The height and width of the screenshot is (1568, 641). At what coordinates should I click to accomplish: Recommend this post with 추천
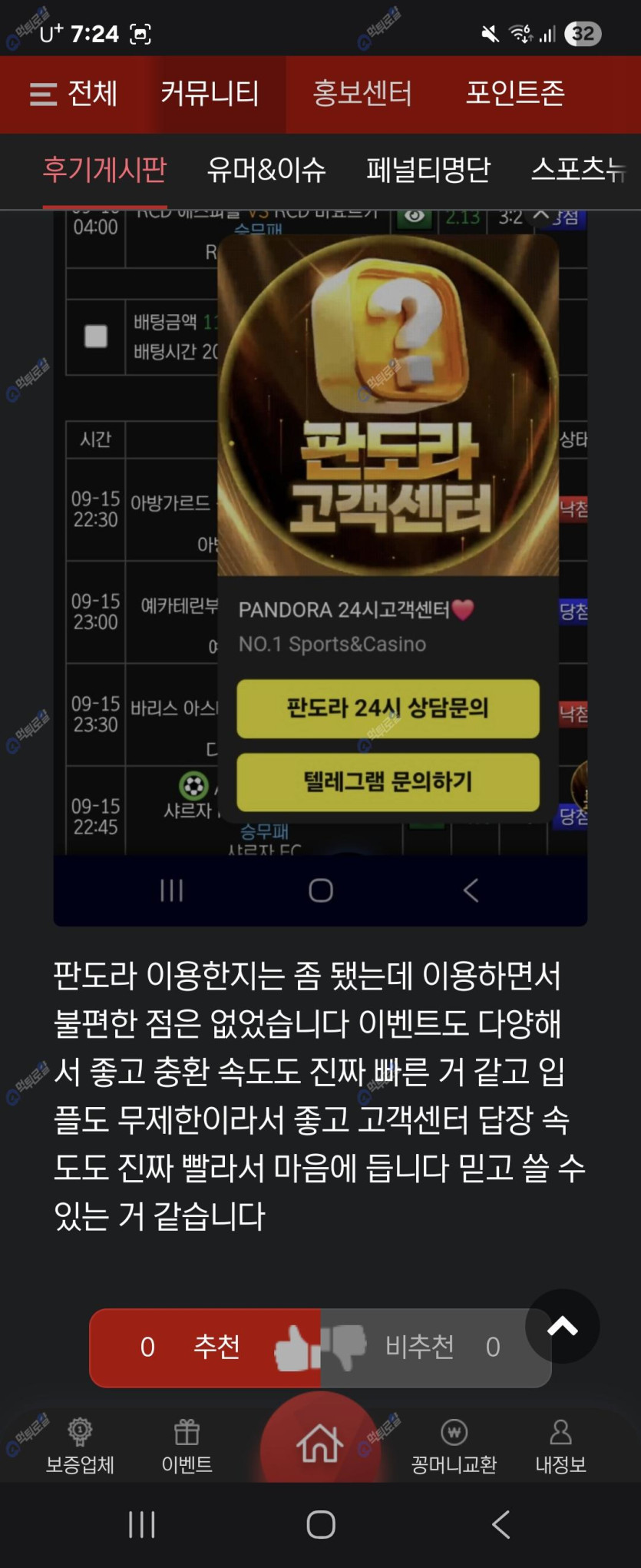(205, 1348)
